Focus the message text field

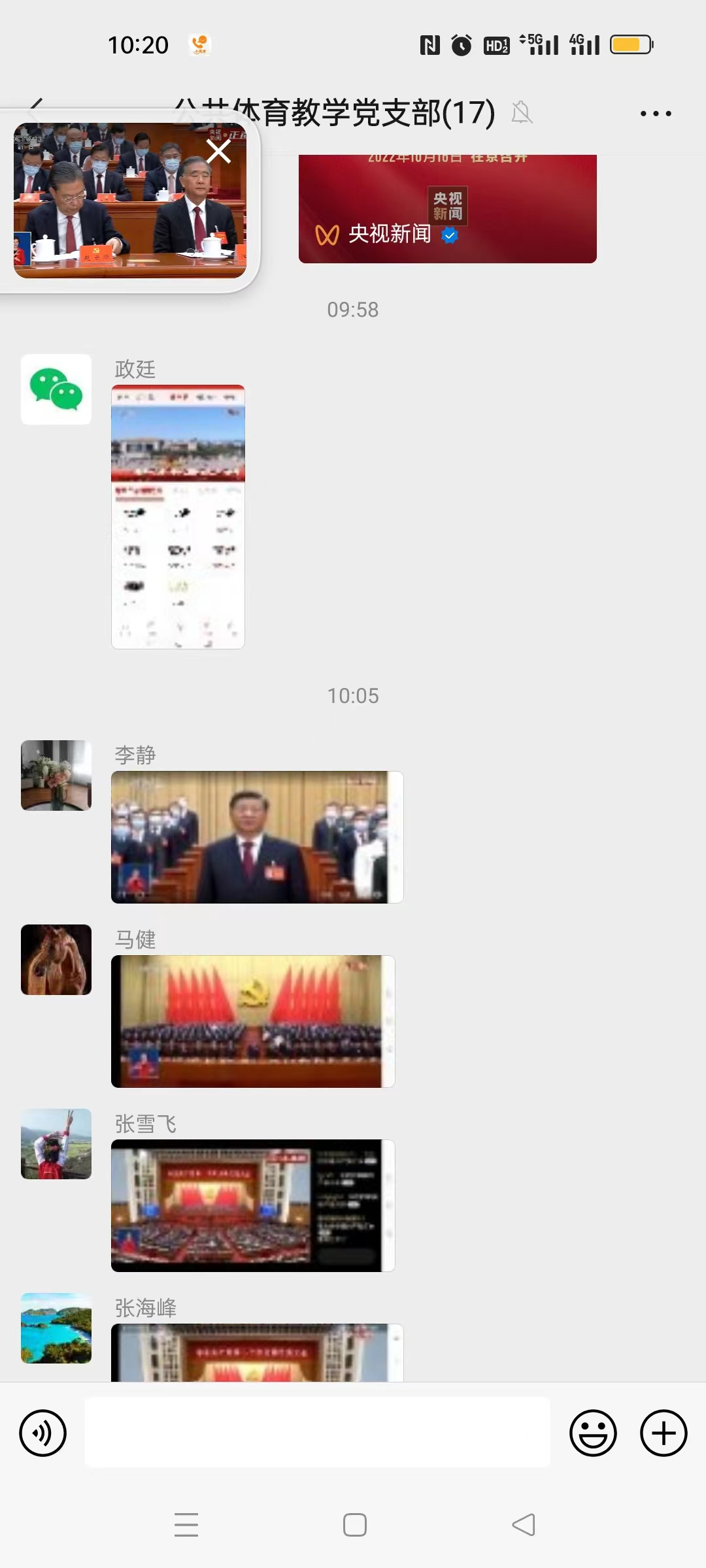[x=317, y=1432]
